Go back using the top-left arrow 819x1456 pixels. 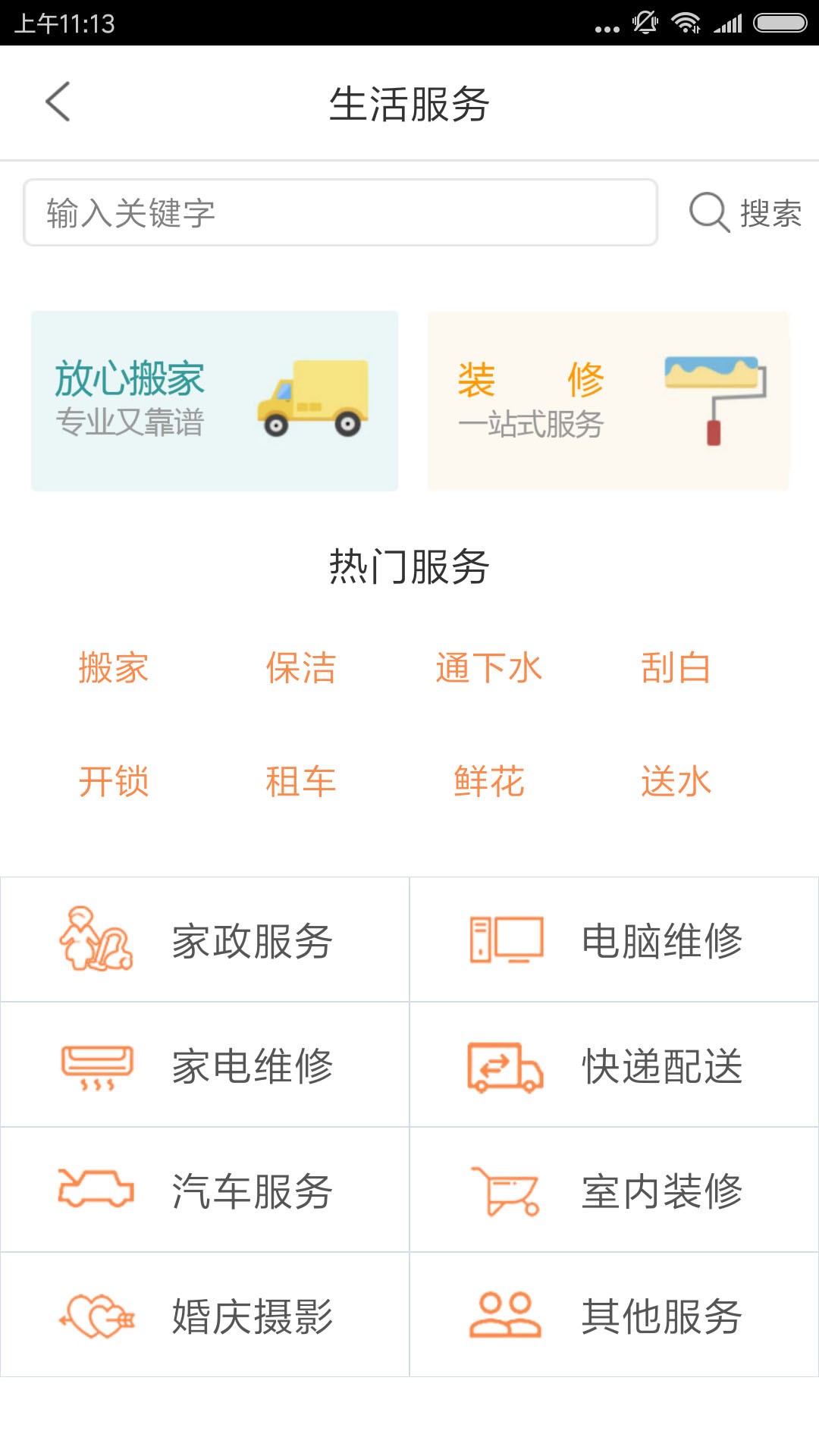58,102
